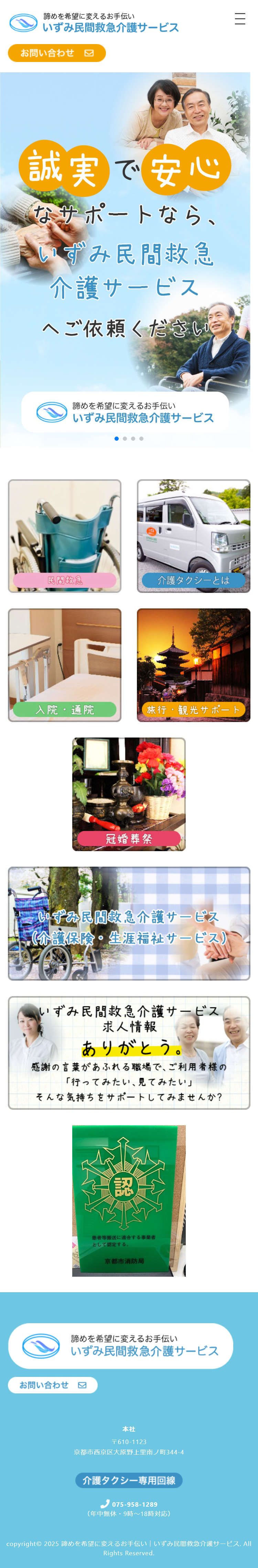Open the 旅行・観光サポート tile
This screenshot has width=258, height=1568.
point(193,665)
